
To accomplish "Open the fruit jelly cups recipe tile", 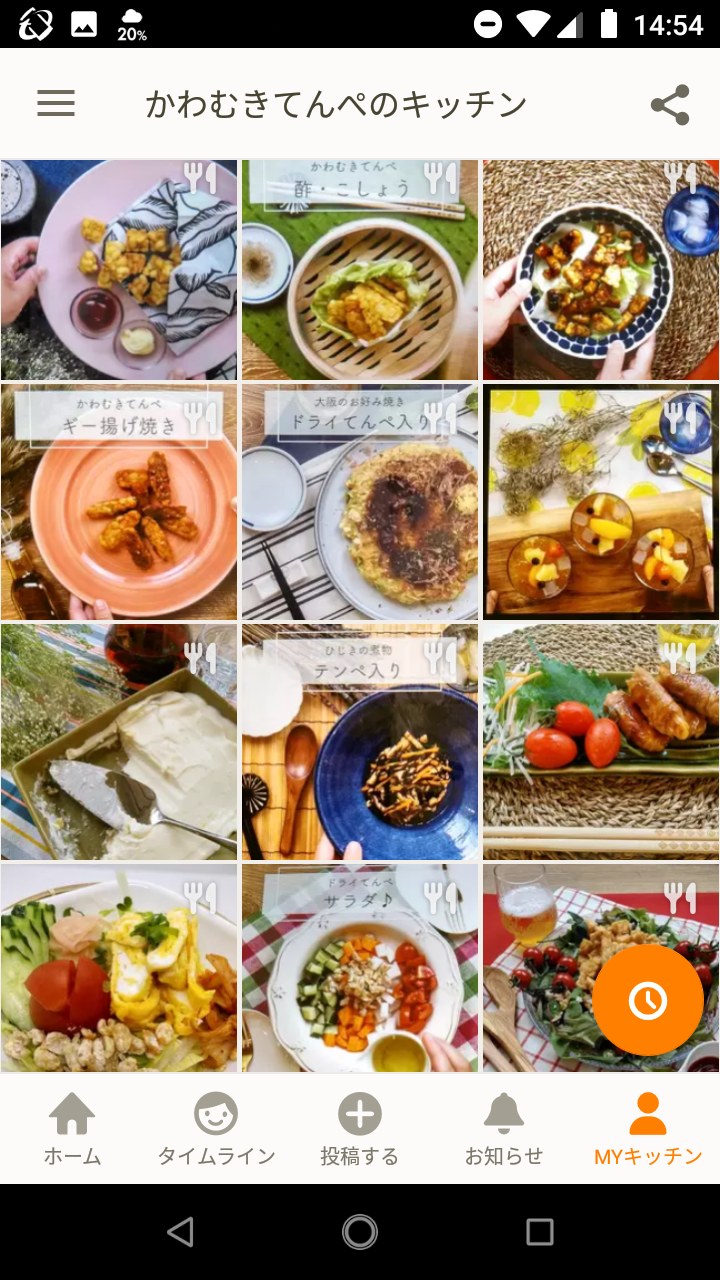I will (600, 502).
